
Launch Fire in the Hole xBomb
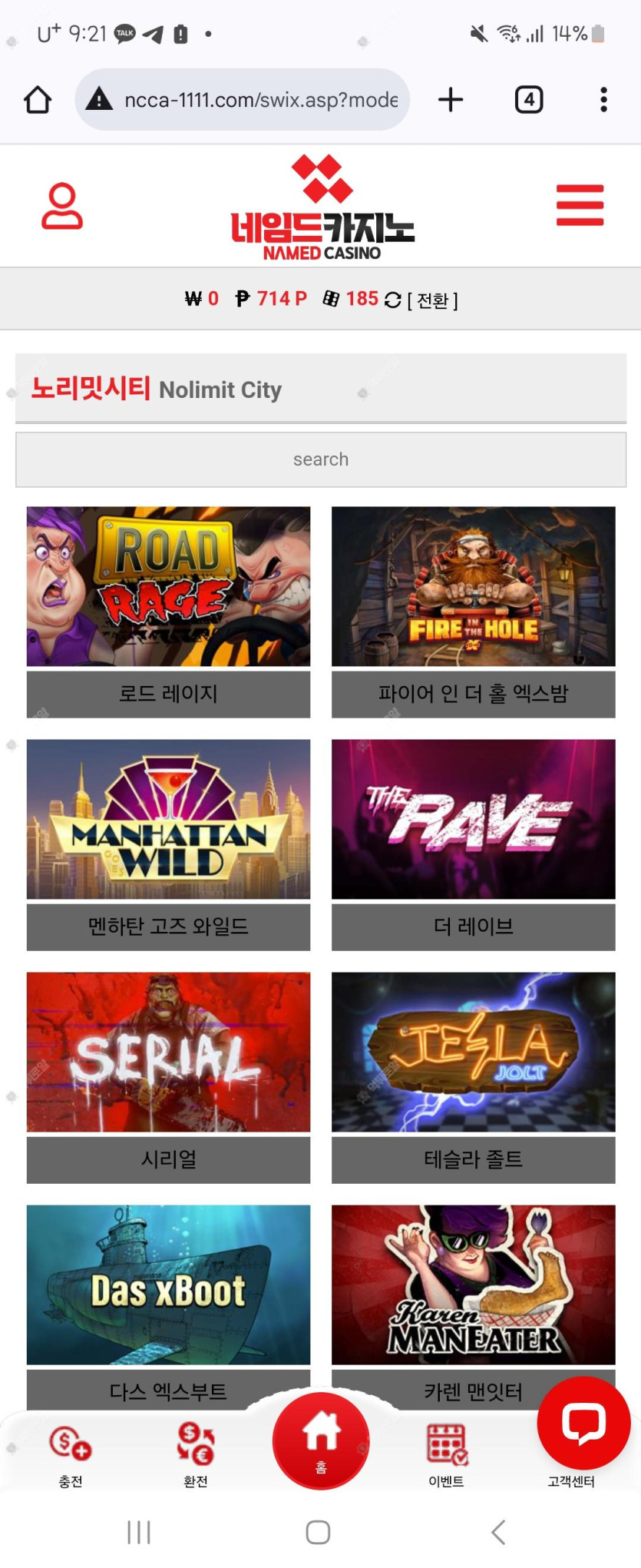tap(473, 587)
